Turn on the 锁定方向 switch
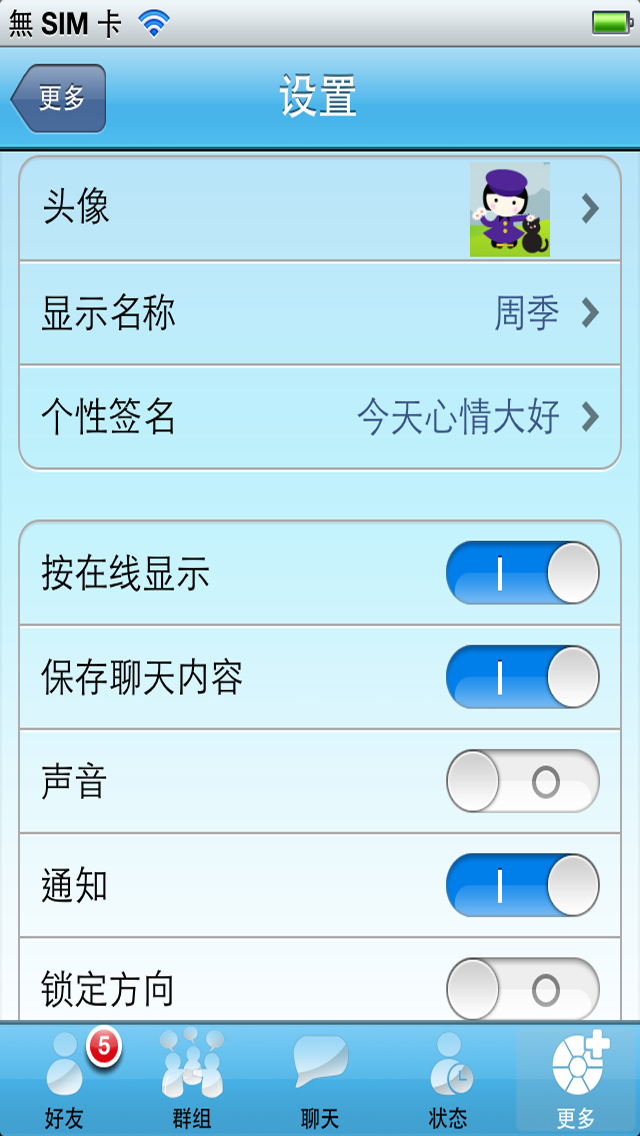This screenshot has height=1136, width=640. pyautogui.click(x=523, y=990)
